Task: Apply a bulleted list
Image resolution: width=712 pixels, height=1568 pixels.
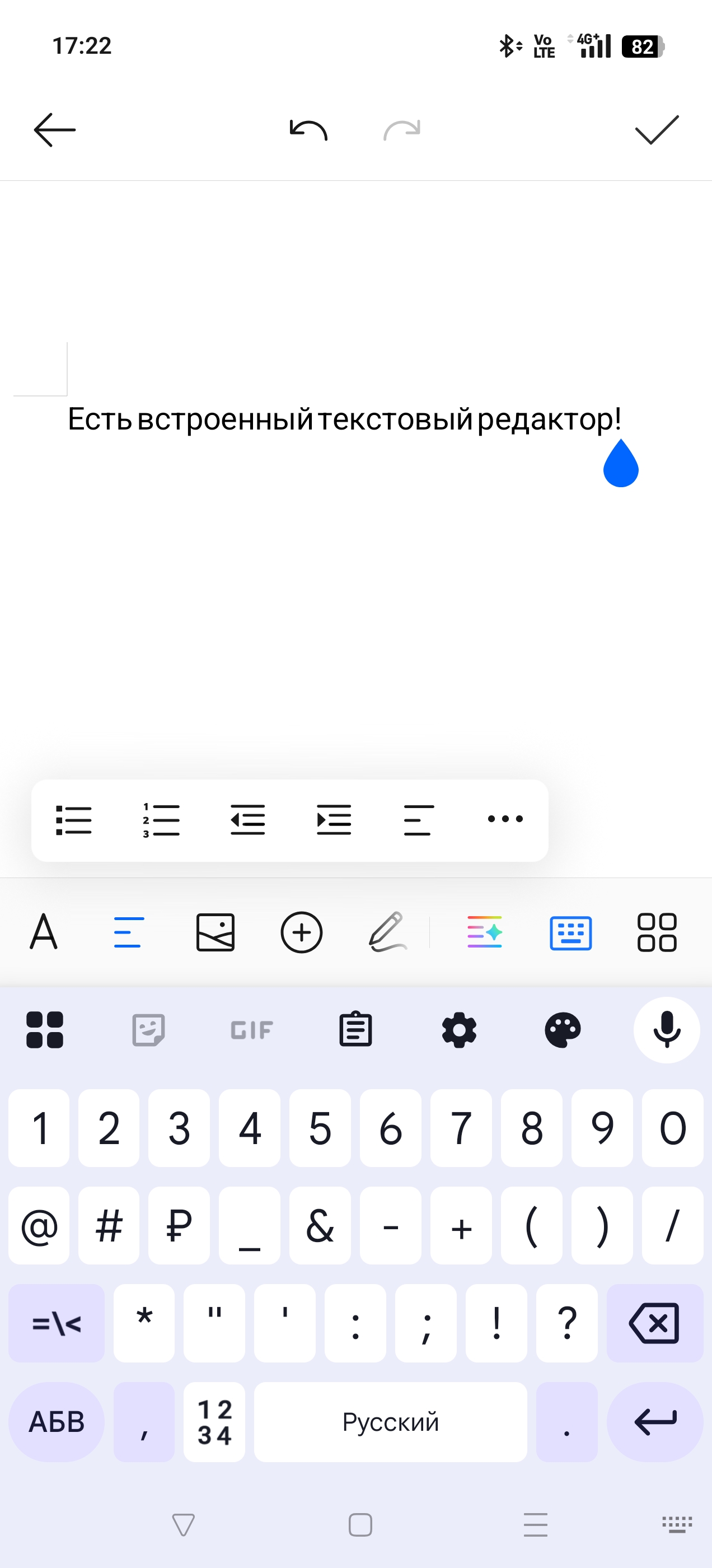Action: pyautogui.click(x=74, y=820)
